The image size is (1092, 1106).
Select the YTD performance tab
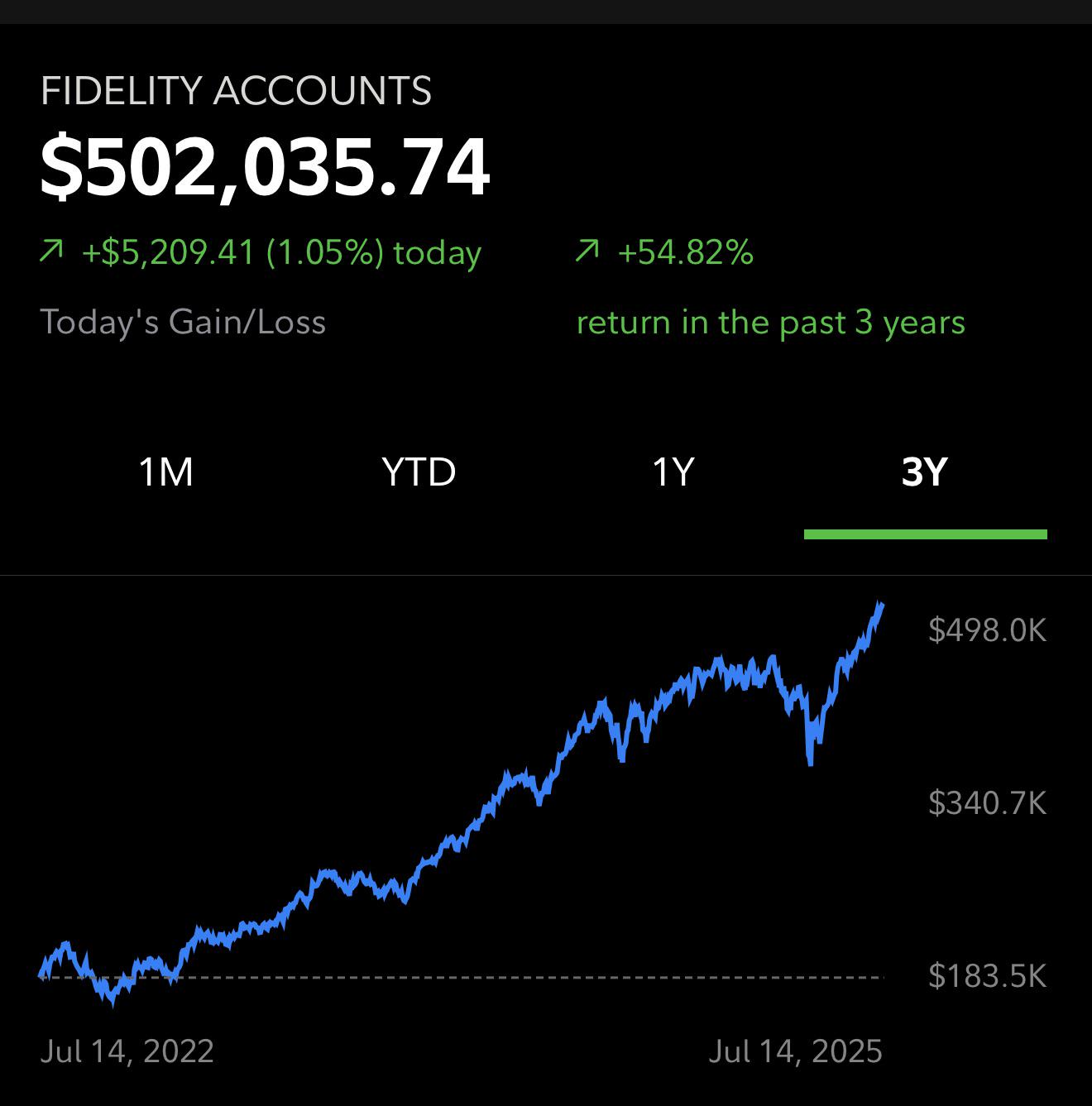pyautogui.click(x=419, y=472)
